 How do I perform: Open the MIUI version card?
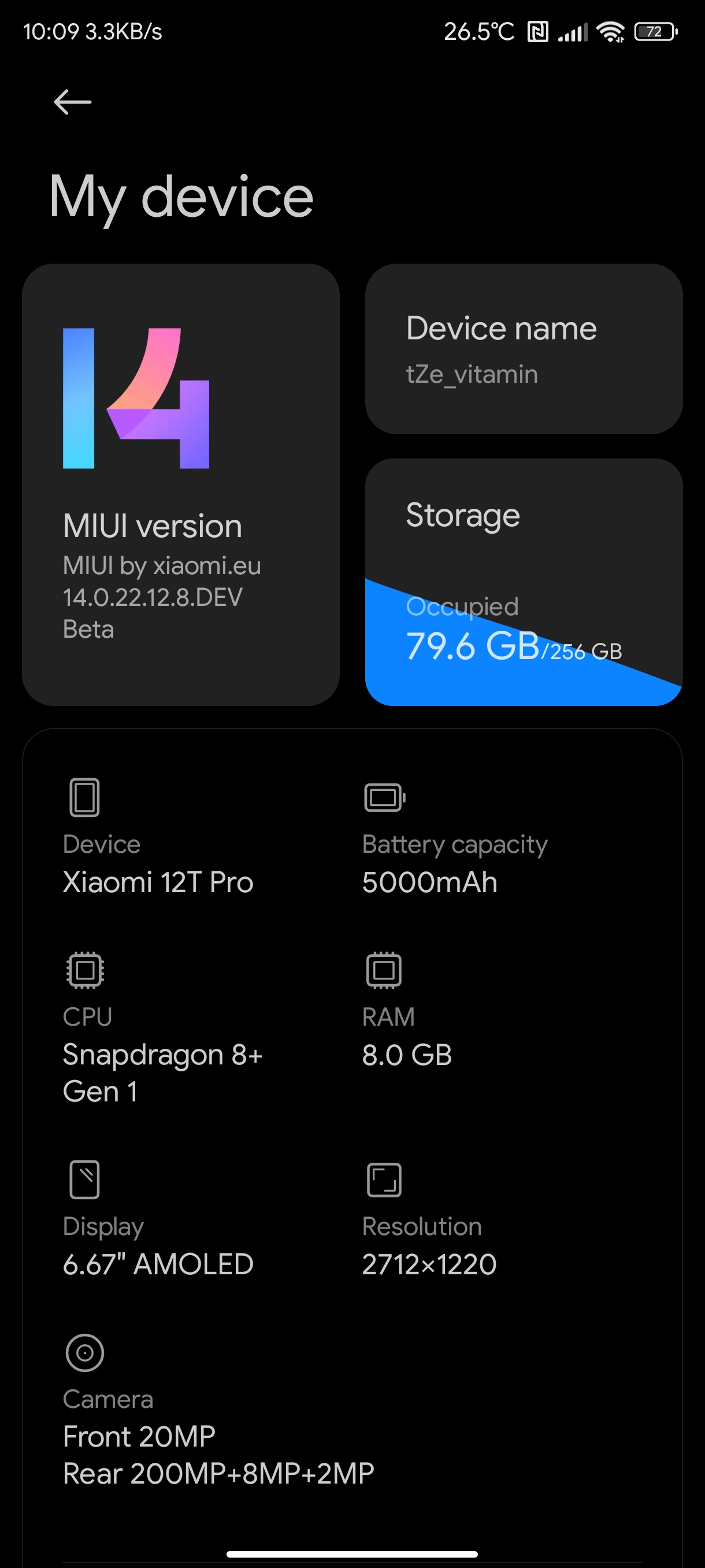(x=181, y=485)
